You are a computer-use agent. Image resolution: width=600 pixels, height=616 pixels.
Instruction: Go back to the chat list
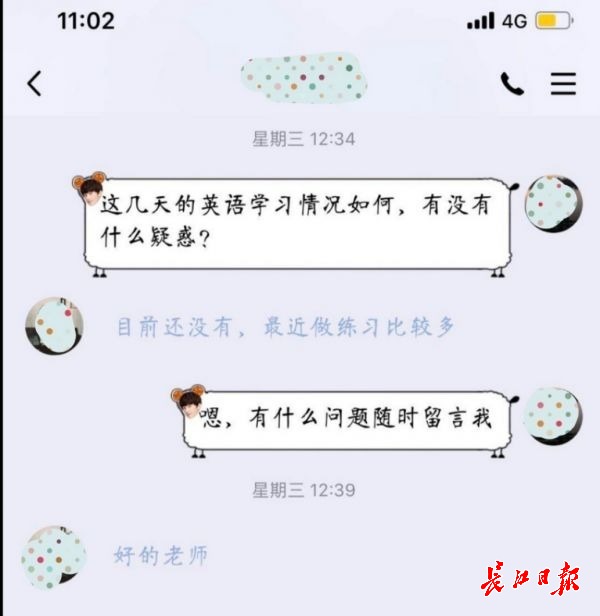coord(34,83)
